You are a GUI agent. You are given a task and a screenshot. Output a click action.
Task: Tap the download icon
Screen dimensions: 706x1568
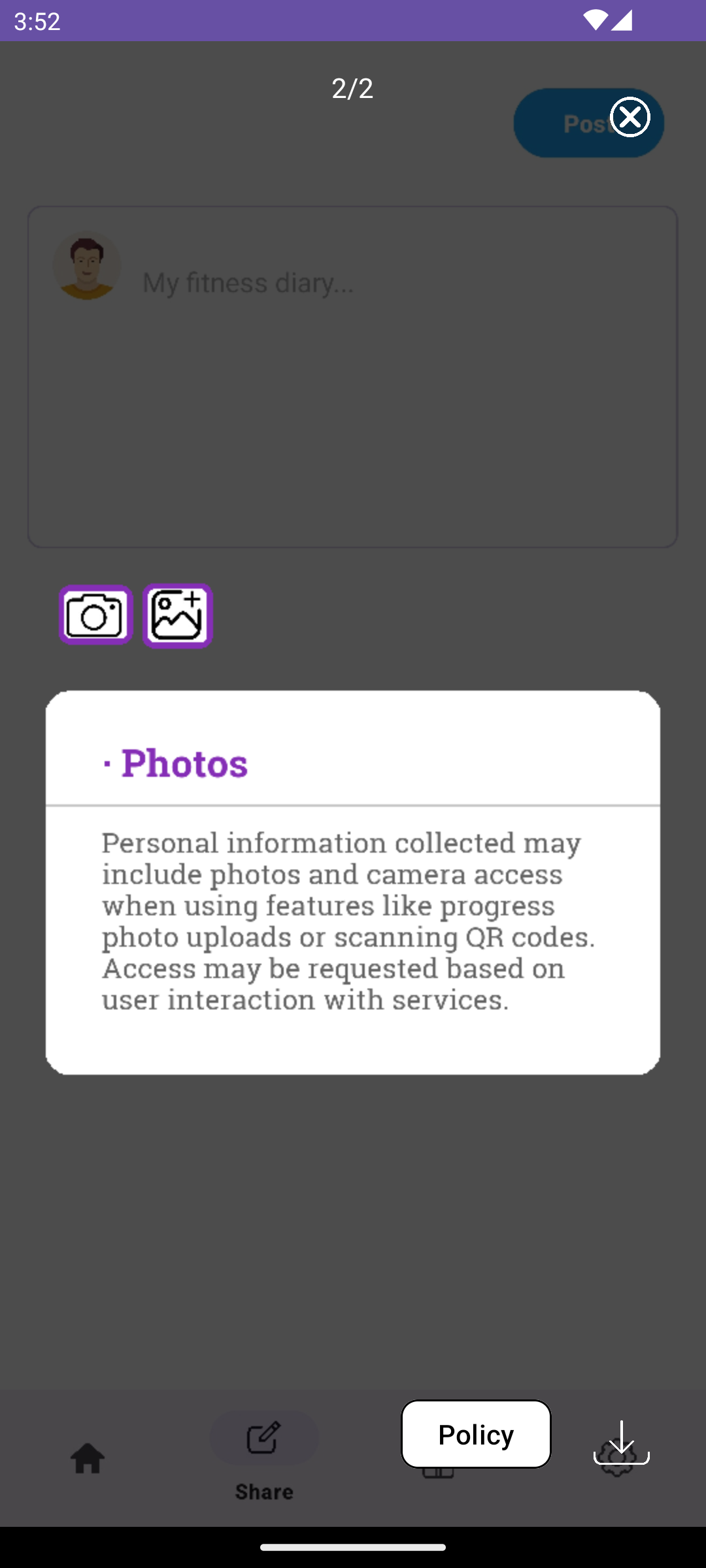621,1443
